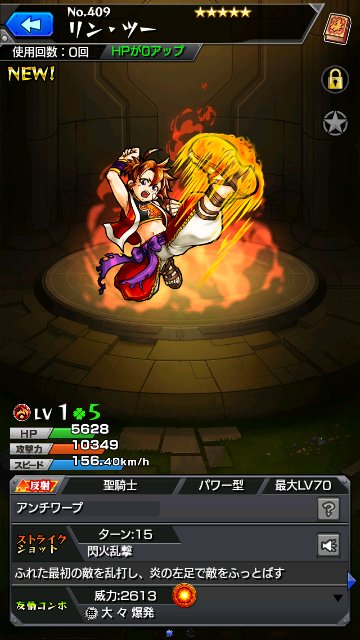Screen dimensions: 360x640
Task: Open the monster book icon
Action: click(337, 28)
